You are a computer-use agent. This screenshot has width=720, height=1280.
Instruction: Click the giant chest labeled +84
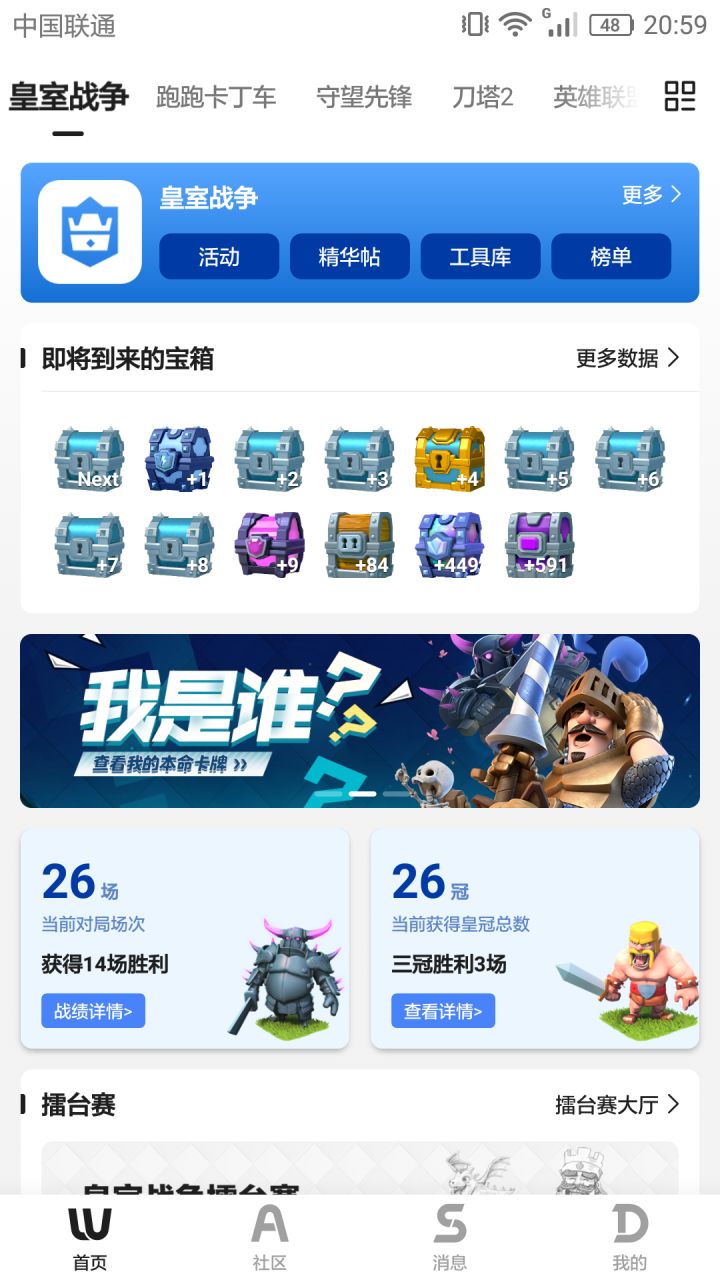(x=360, y=543)
